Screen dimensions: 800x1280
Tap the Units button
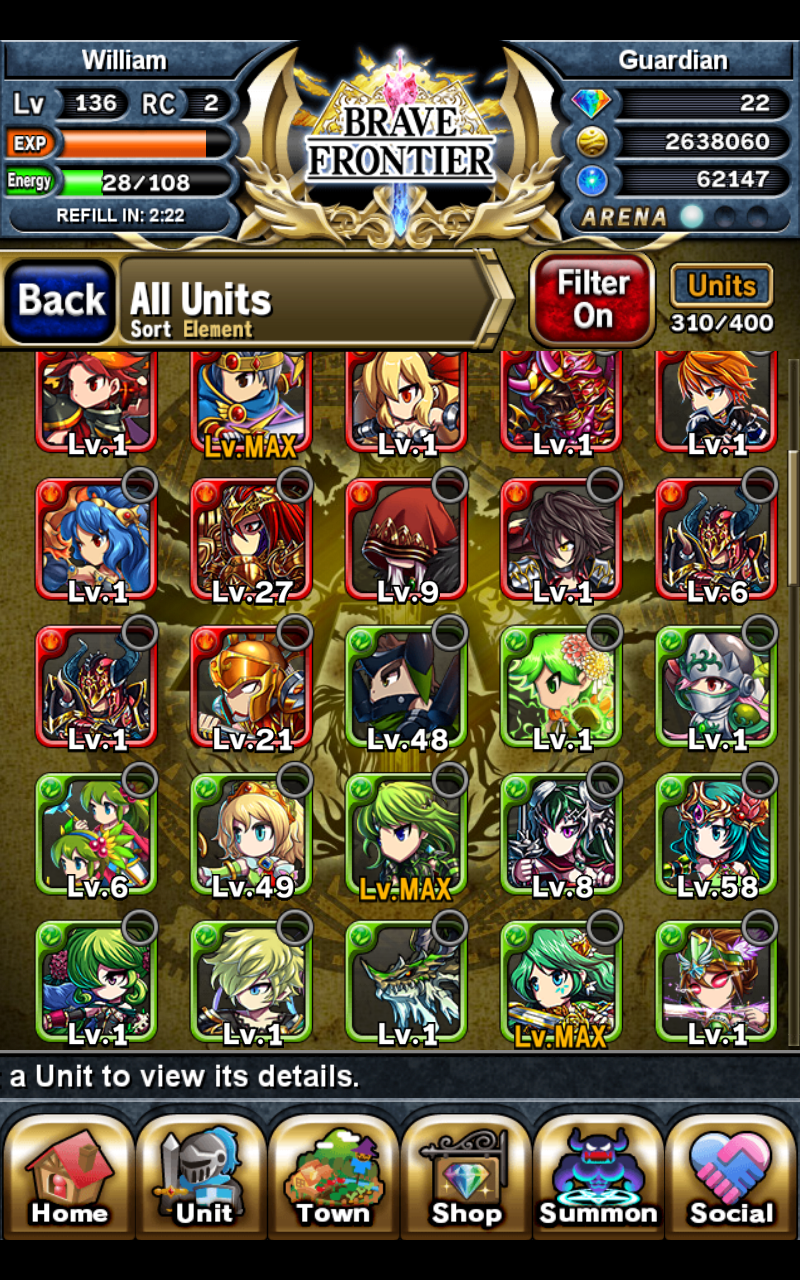pyautogui.click(x=722, y=286)
